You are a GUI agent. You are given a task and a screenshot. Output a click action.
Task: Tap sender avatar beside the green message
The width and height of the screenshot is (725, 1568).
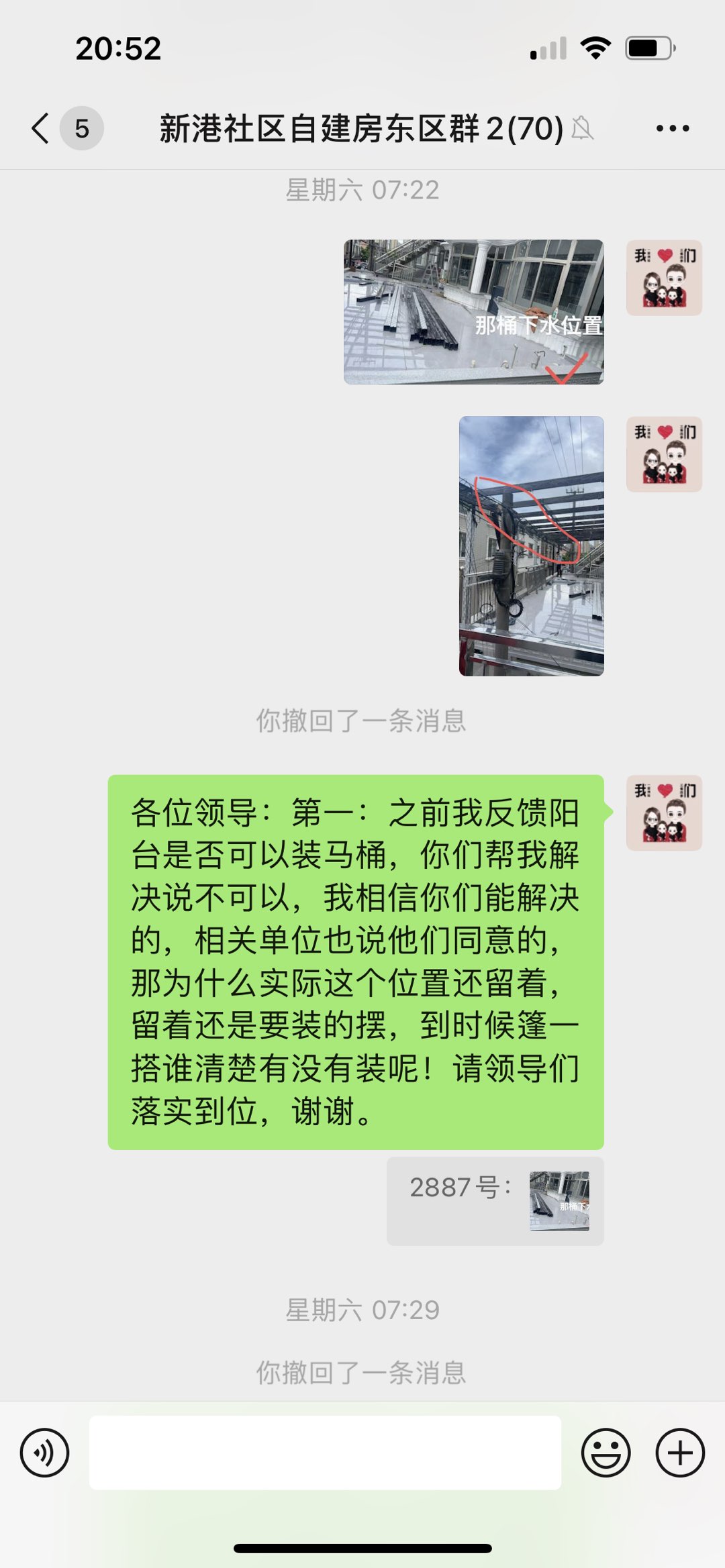pyautogui.click(x=664, y=813)
